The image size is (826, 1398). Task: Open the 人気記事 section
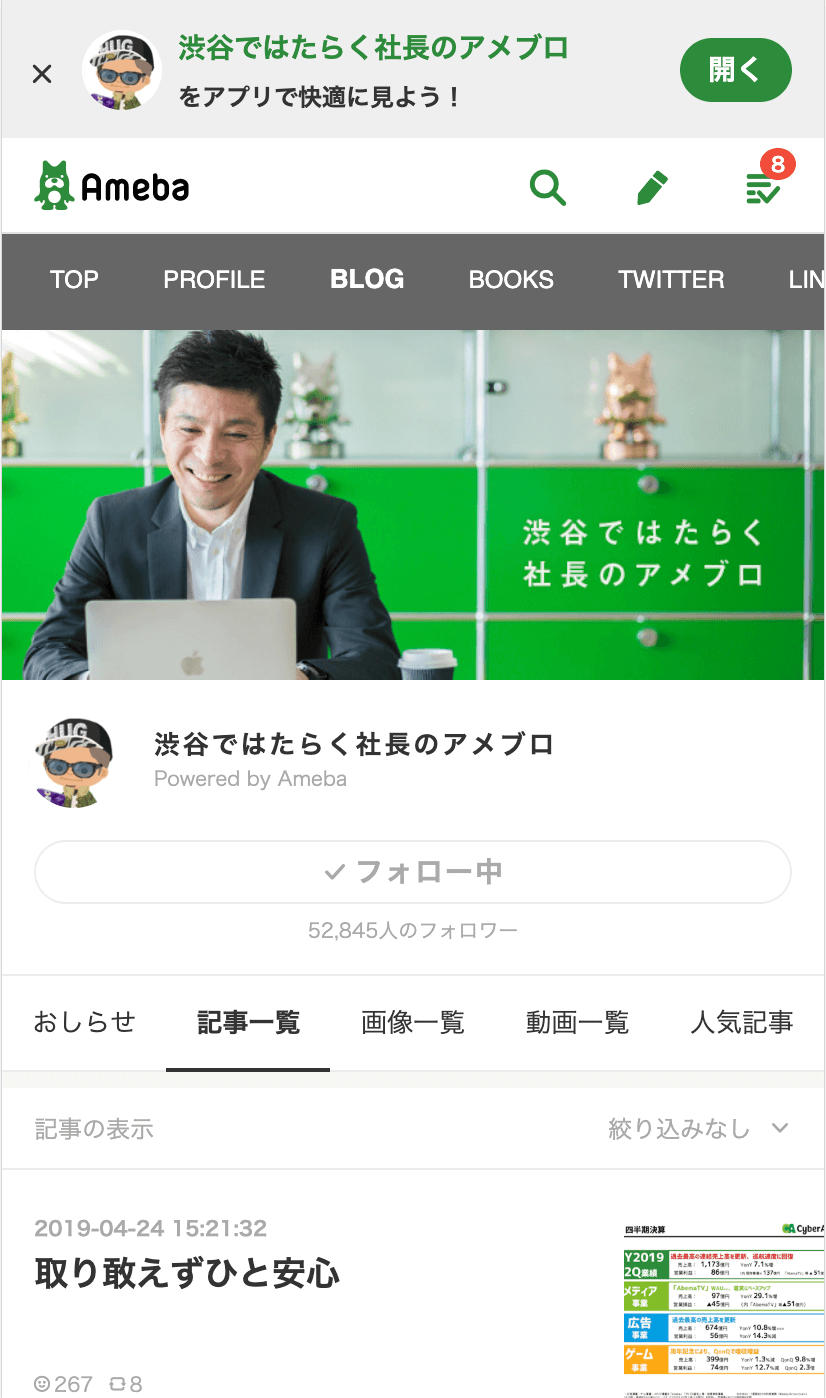point(742,1022)
